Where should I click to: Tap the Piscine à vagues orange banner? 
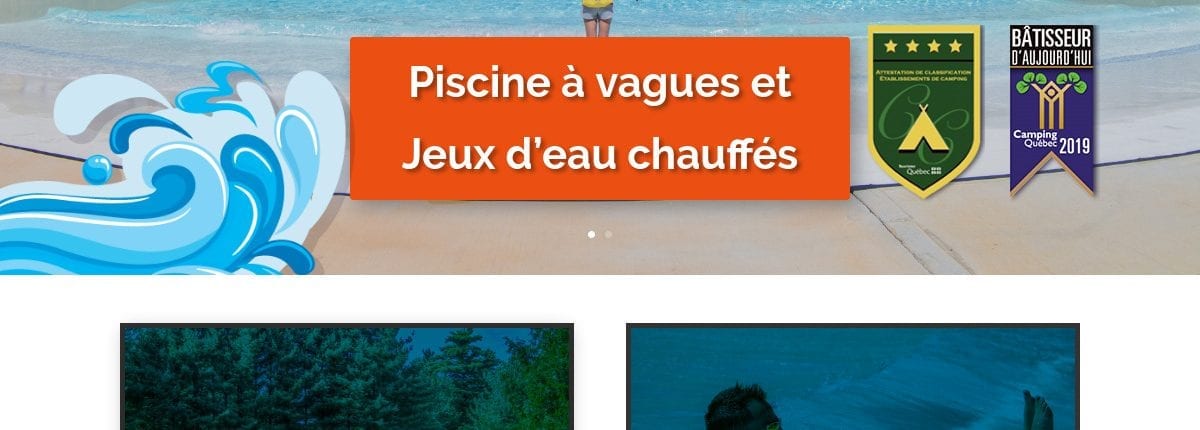pyautogui.click(x=600, y=118)
